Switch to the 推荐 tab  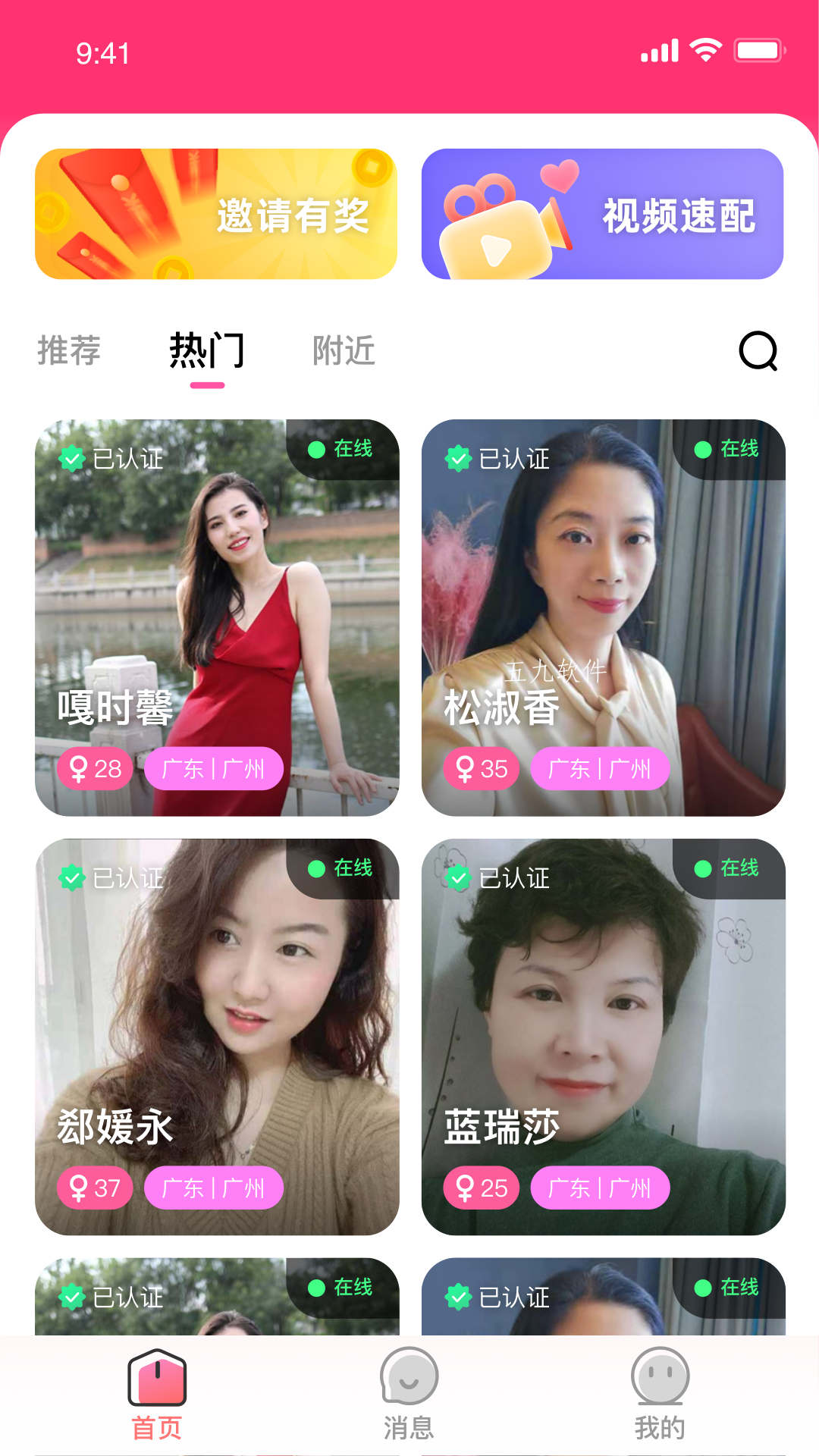click(69, 350)
